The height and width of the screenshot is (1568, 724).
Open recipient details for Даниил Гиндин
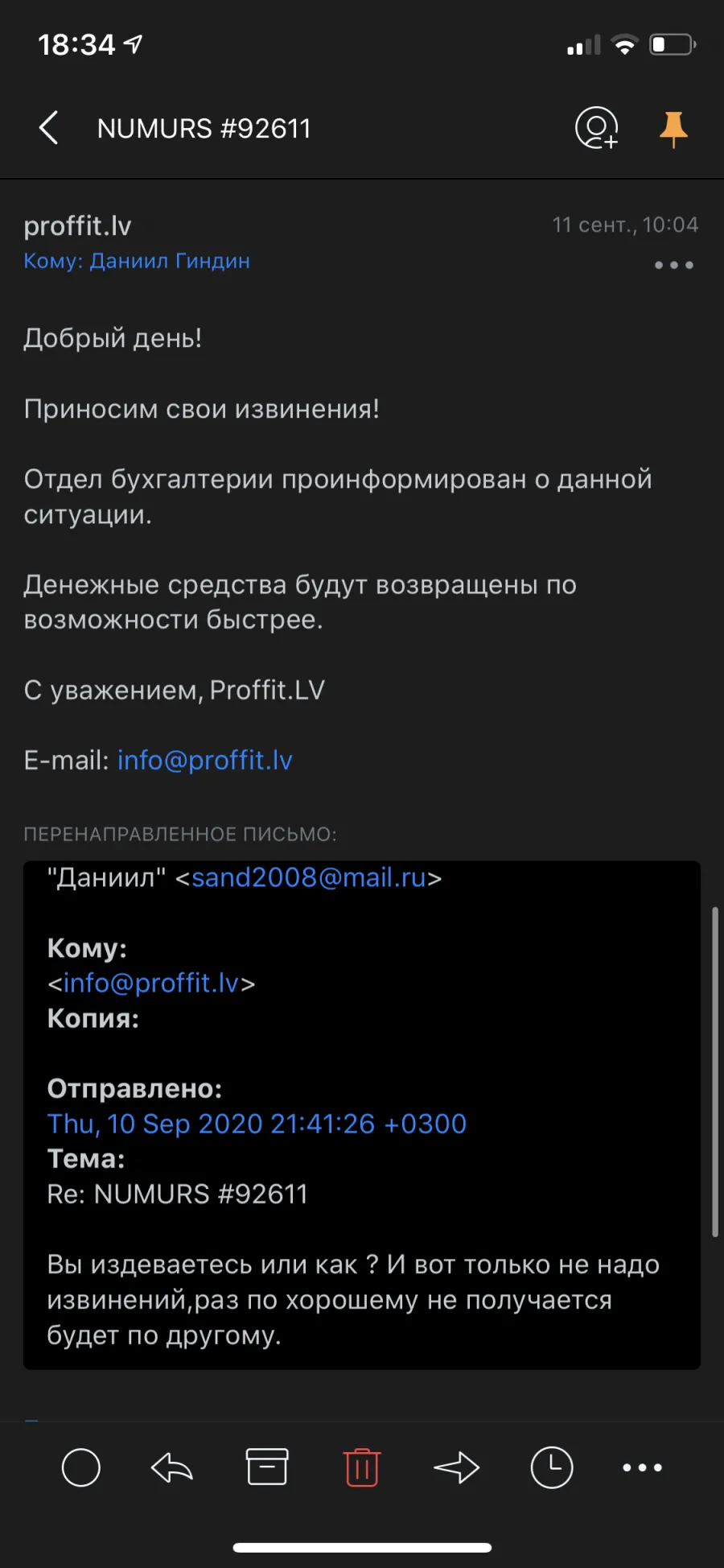137,261
